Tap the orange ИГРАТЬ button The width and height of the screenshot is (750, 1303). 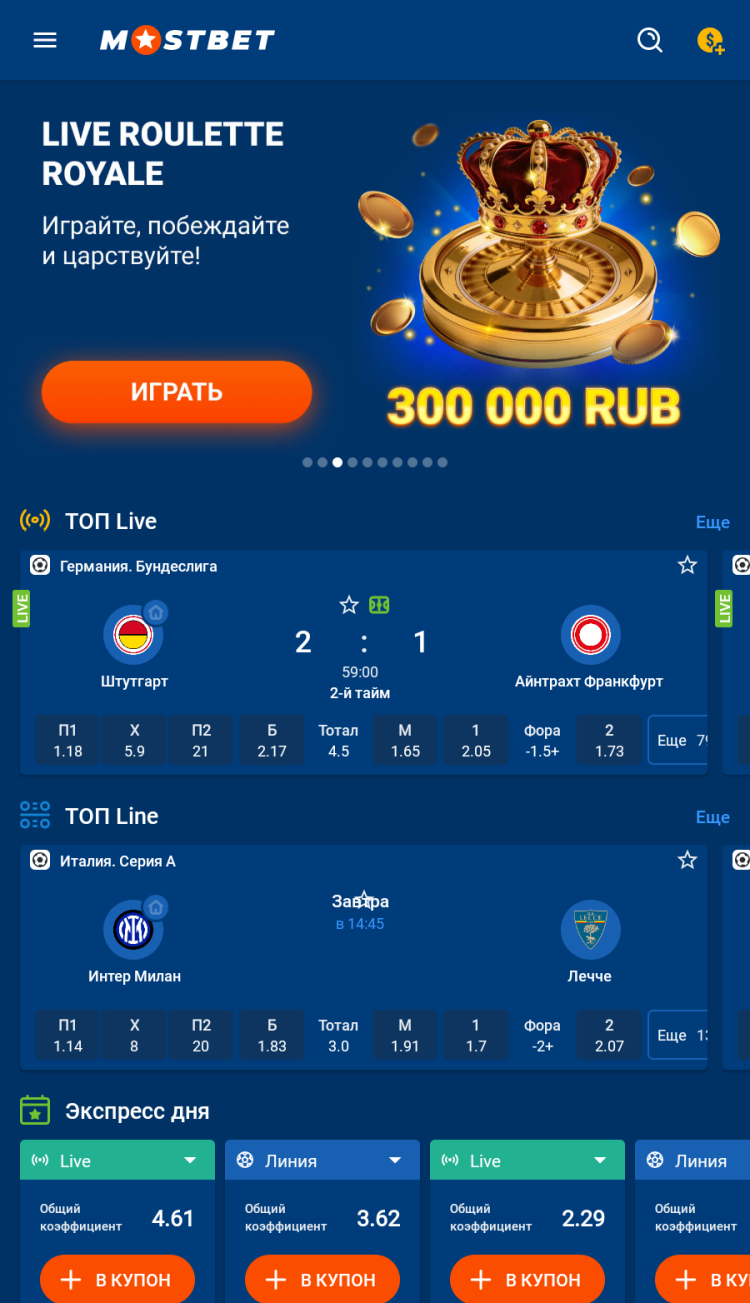[177, 392]
